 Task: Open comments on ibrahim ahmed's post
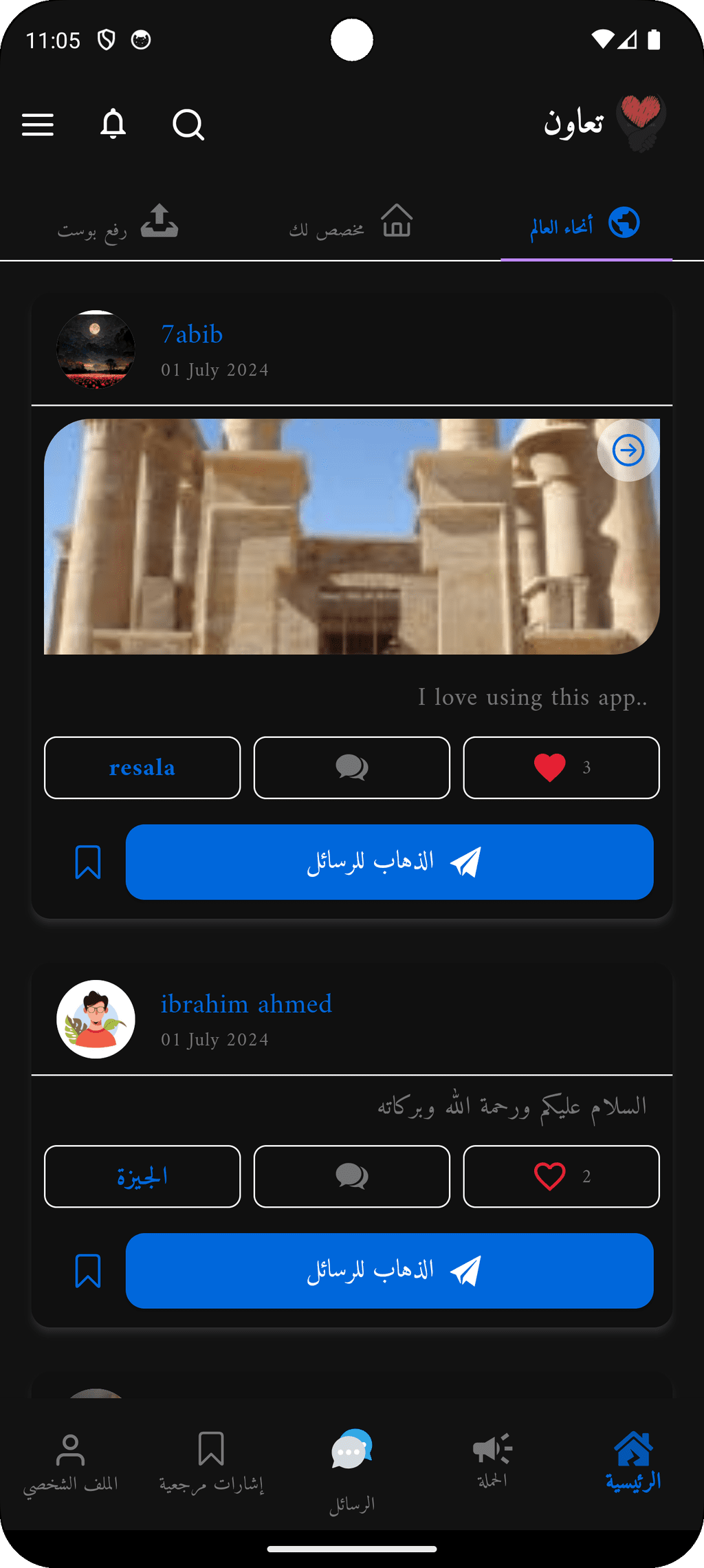352,1176
